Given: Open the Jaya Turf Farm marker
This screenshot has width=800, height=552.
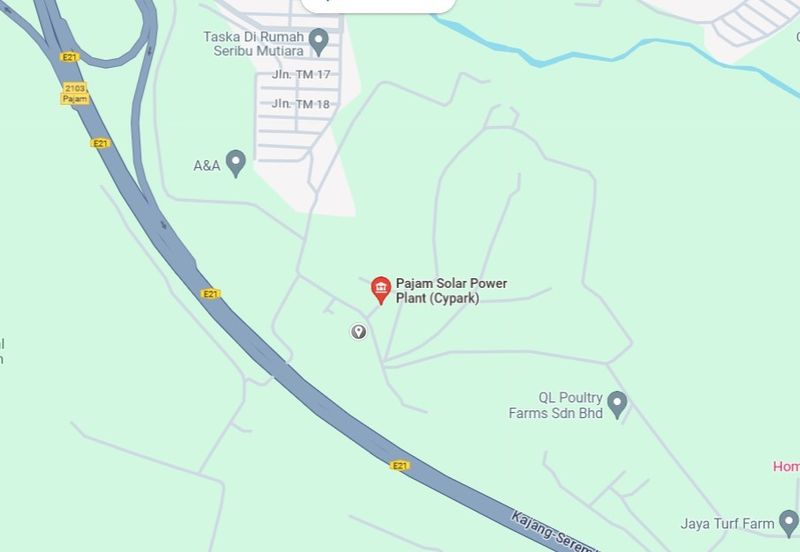Looking at the screenshot, I should (789, 521).
